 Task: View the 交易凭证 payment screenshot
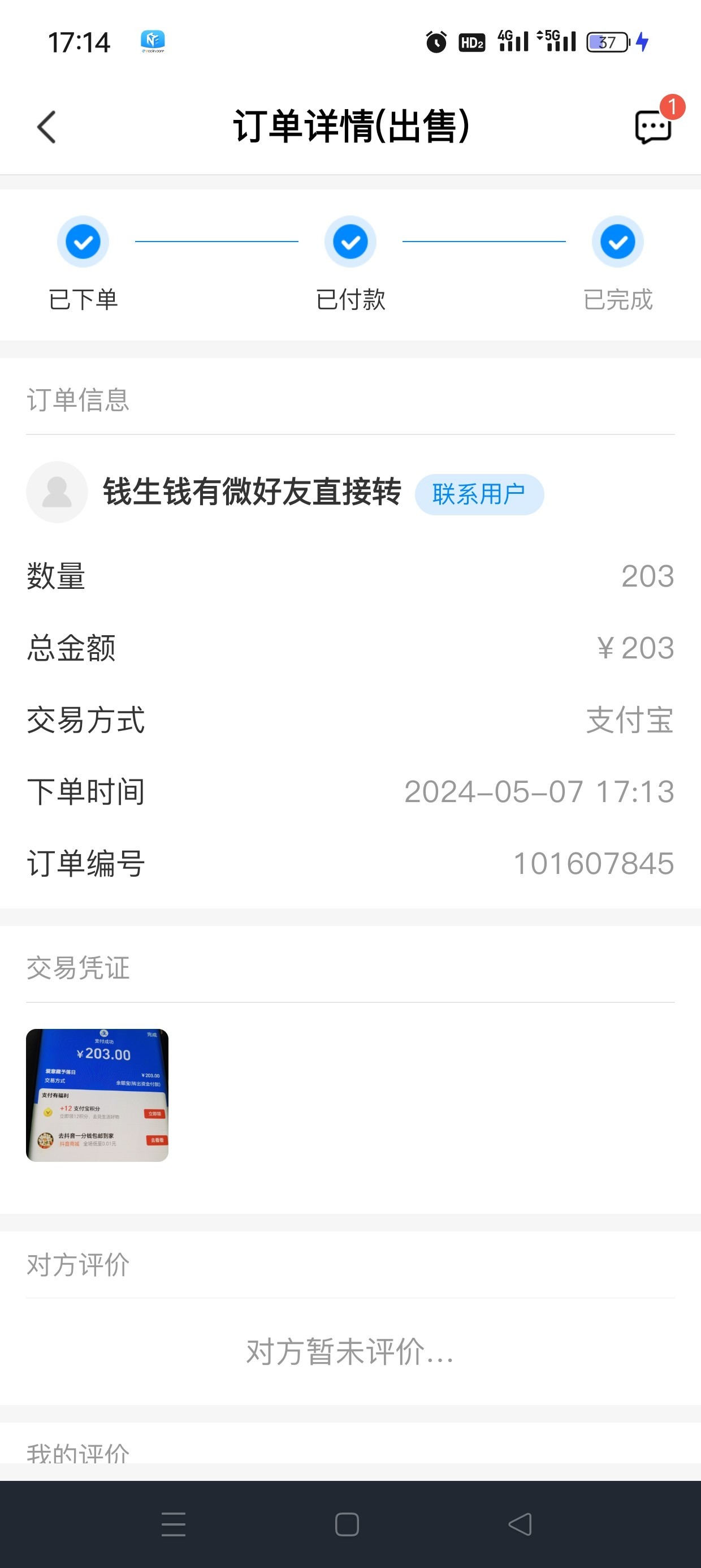pos(97,1095)
